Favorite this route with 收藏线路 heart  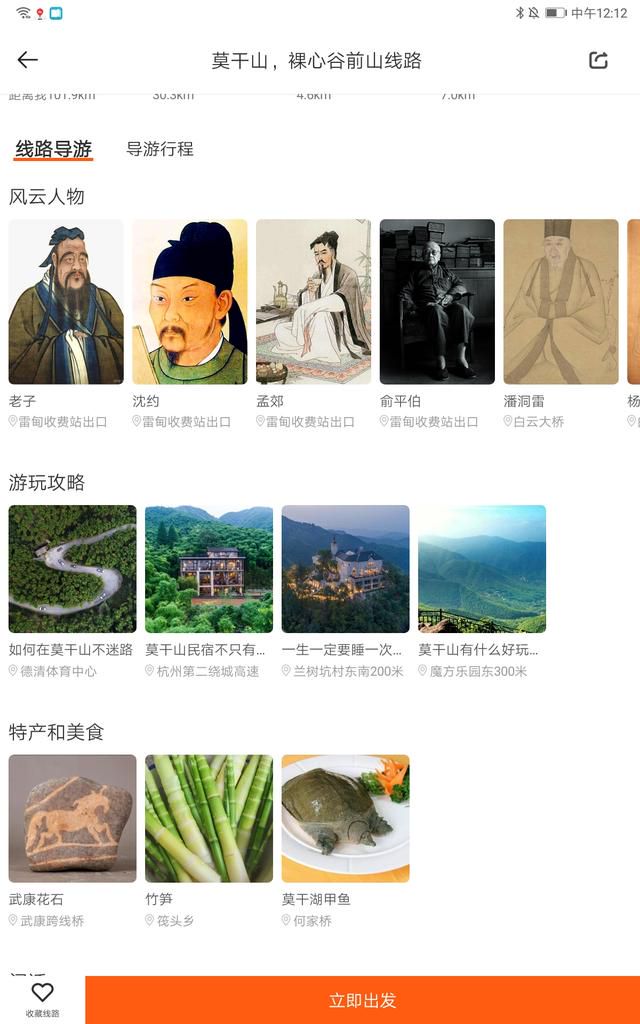point(42,999)
